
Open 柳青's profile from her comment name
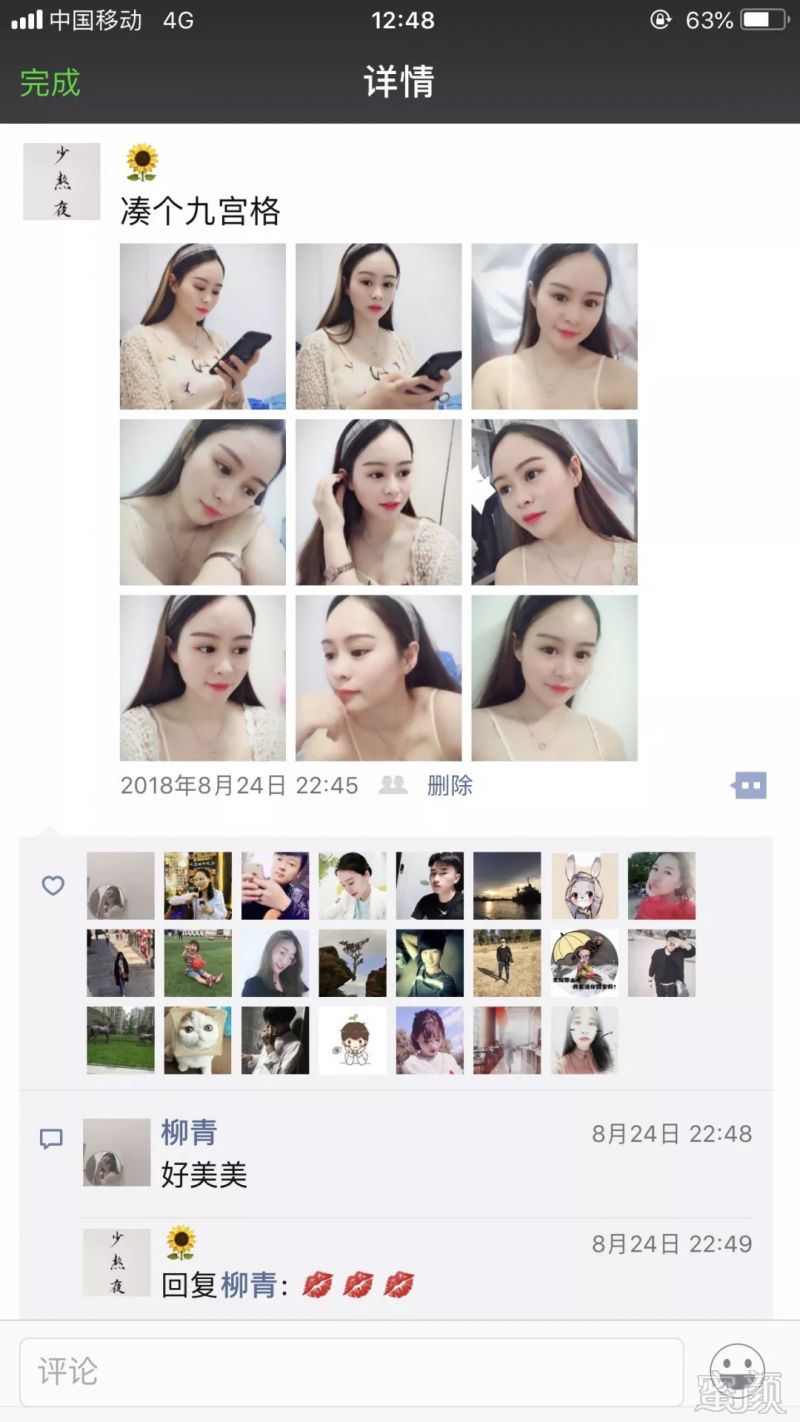click(189, 1133)
